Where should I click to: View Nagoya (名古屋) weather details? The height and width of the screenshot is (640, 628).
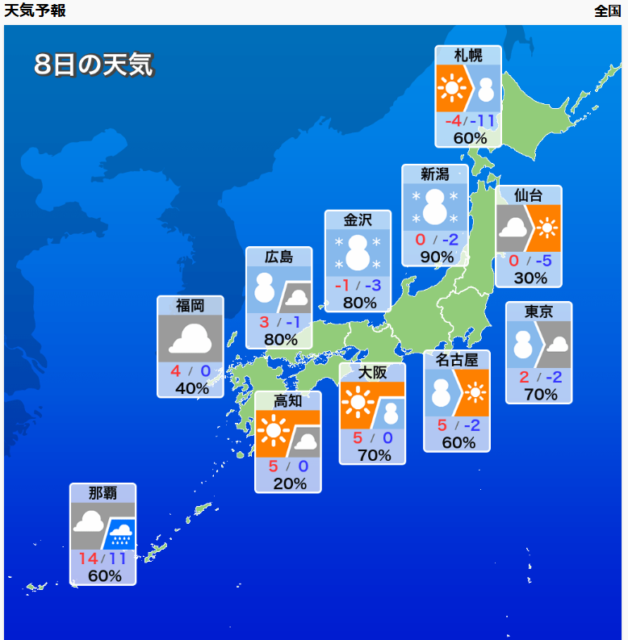pyautogui.click(x=456, y=400)
